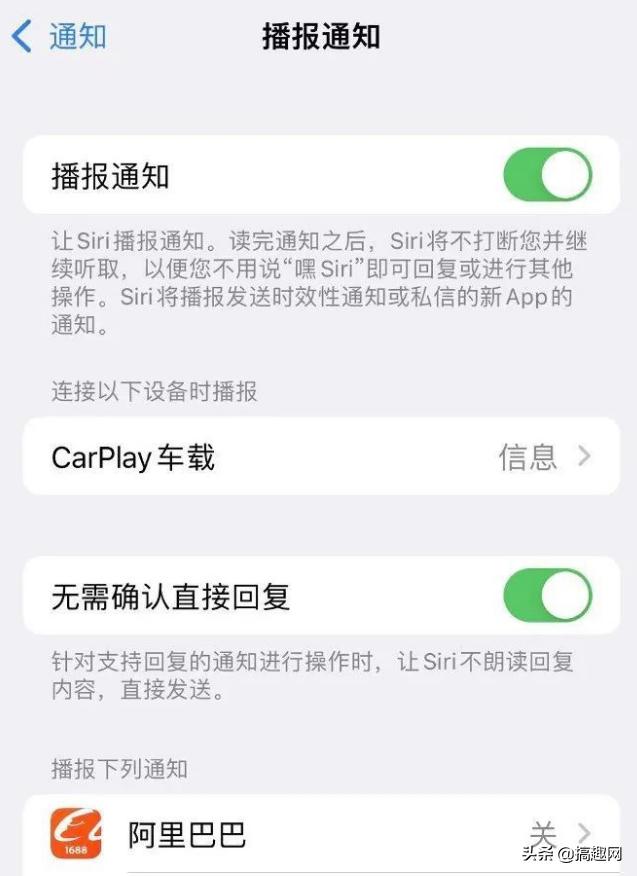The width and height of the screenshot is (637, 876).
Task: Turn off the 播报通知 switch
Action: pos(547,176)
